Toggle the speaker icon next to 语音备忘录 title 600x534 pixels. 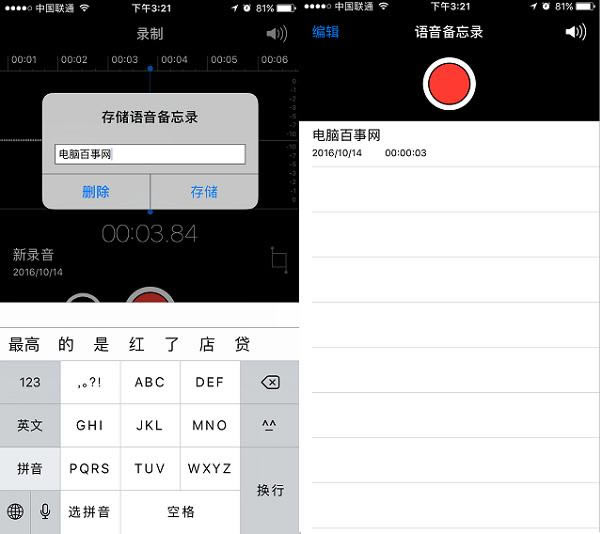pos(575,32)
